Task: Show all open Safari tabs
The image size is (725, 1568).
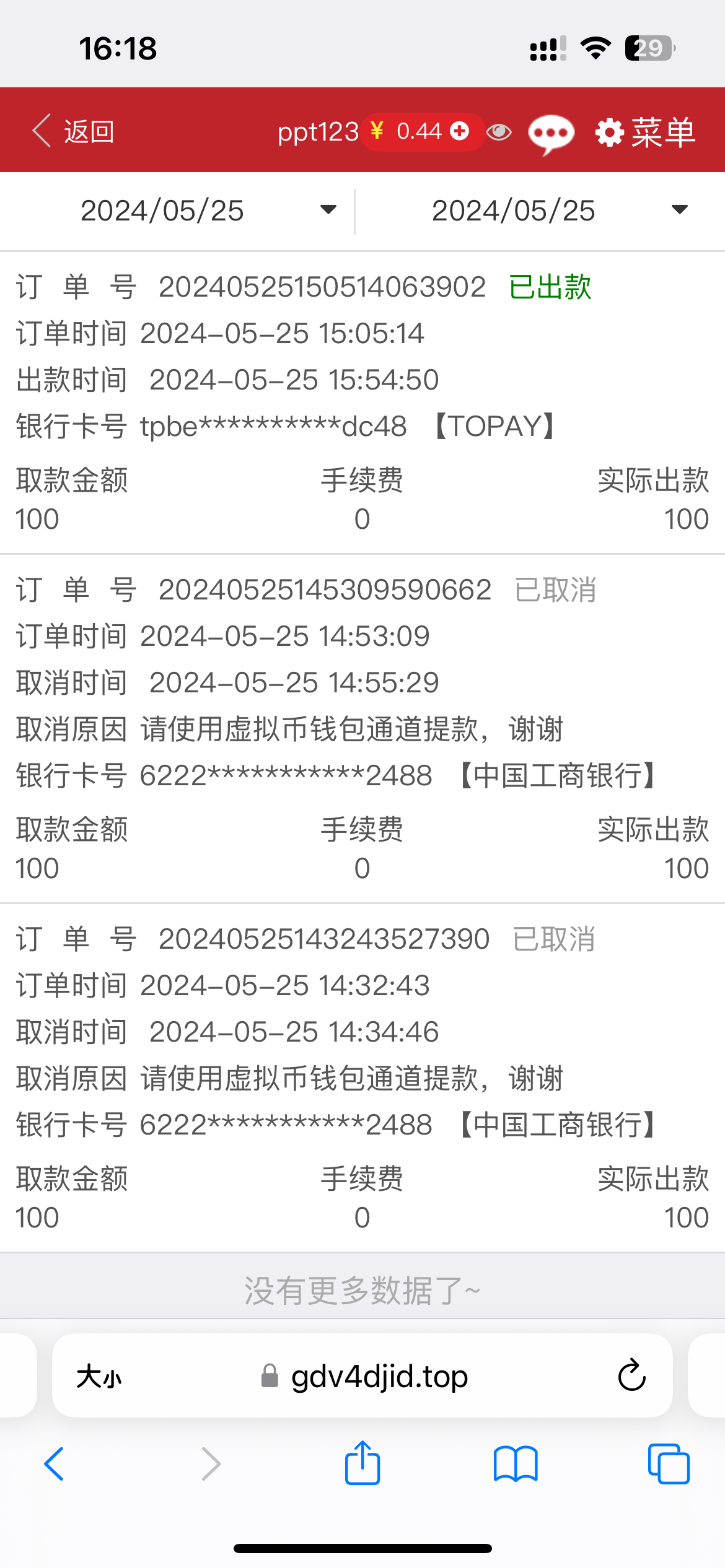Action: 668,1464
